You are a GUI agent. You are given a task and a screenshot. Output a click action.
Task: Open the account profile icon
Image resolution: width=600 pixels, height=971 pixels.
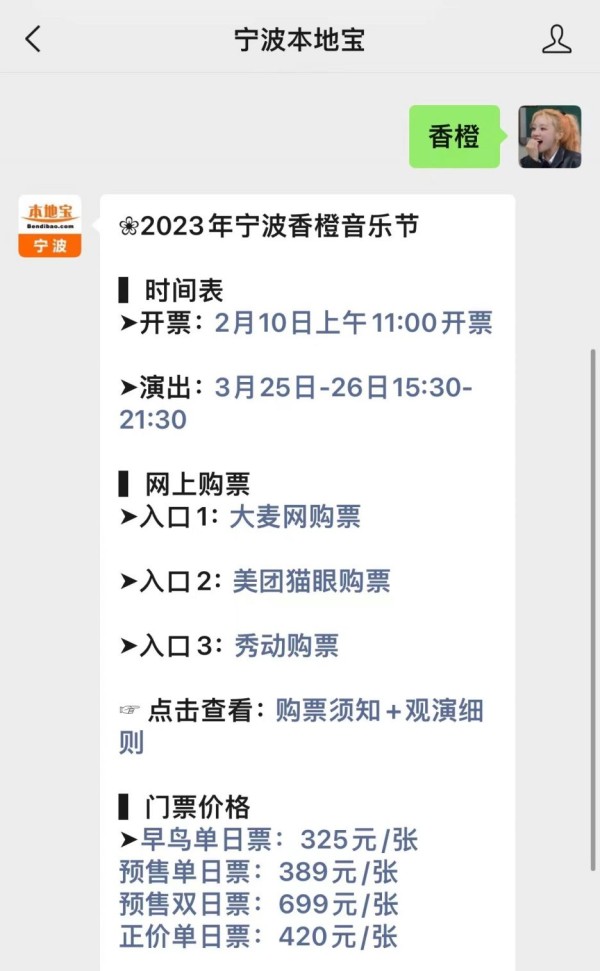click(x=556, y=39)
